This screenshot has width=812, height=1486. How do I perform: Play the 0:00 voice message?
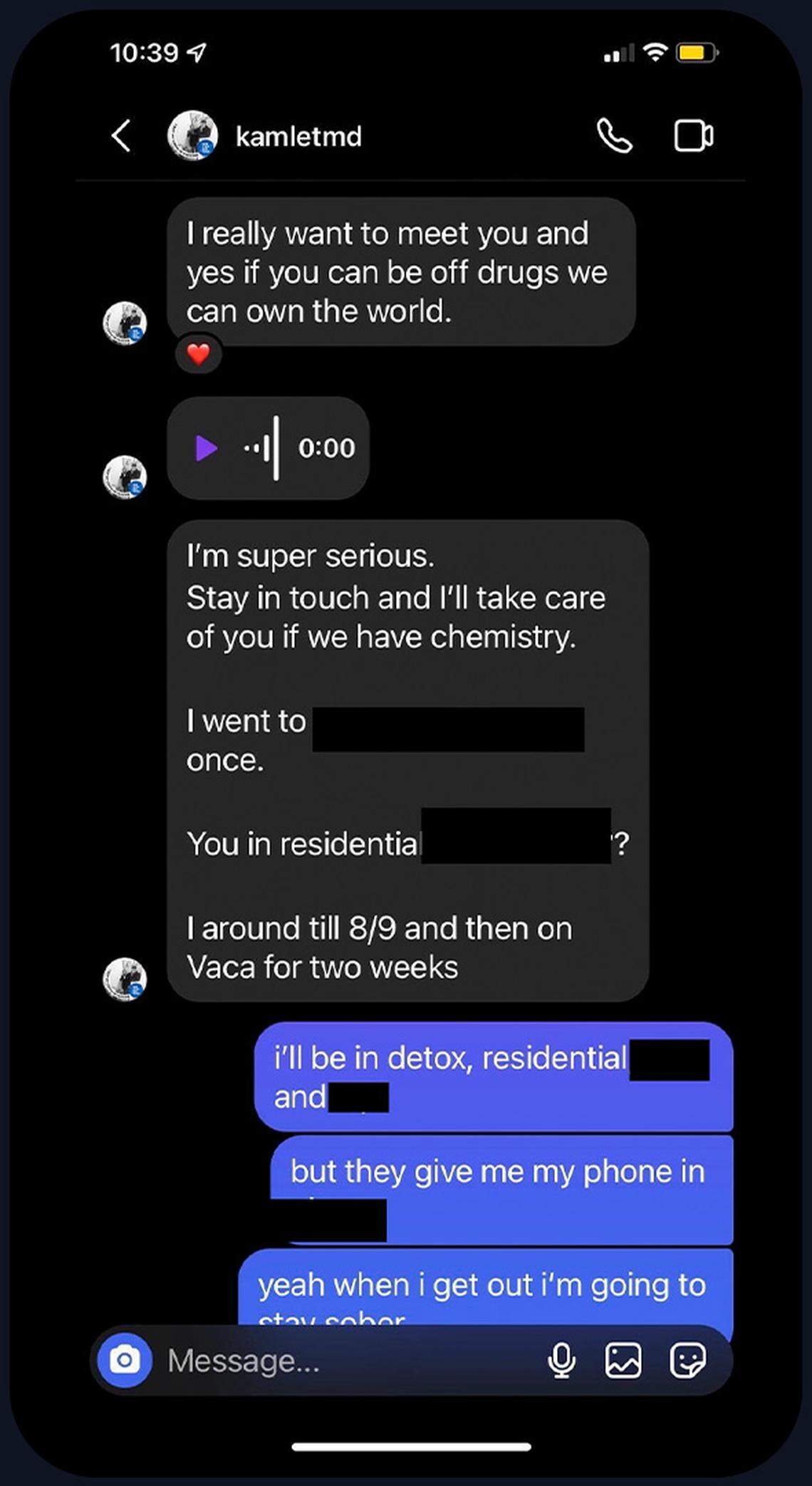207,448
